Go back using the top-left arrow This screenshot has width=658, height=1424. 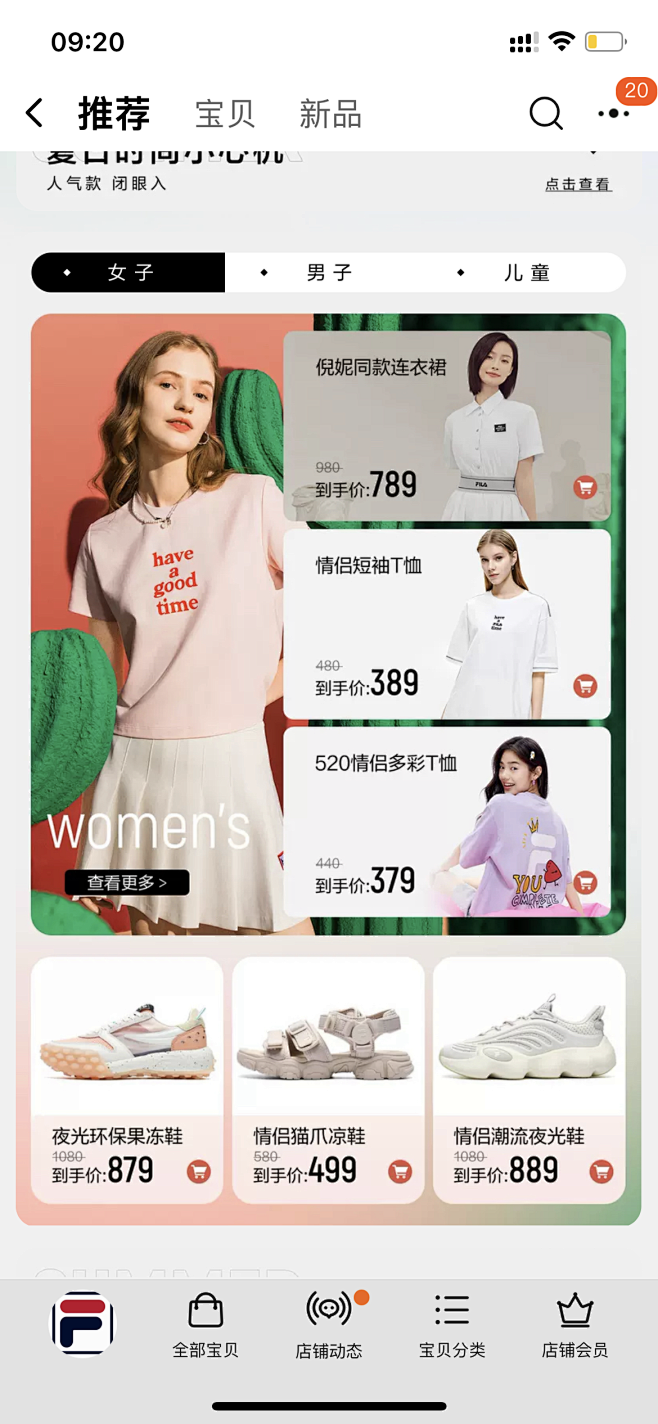(x=34, y=113)
